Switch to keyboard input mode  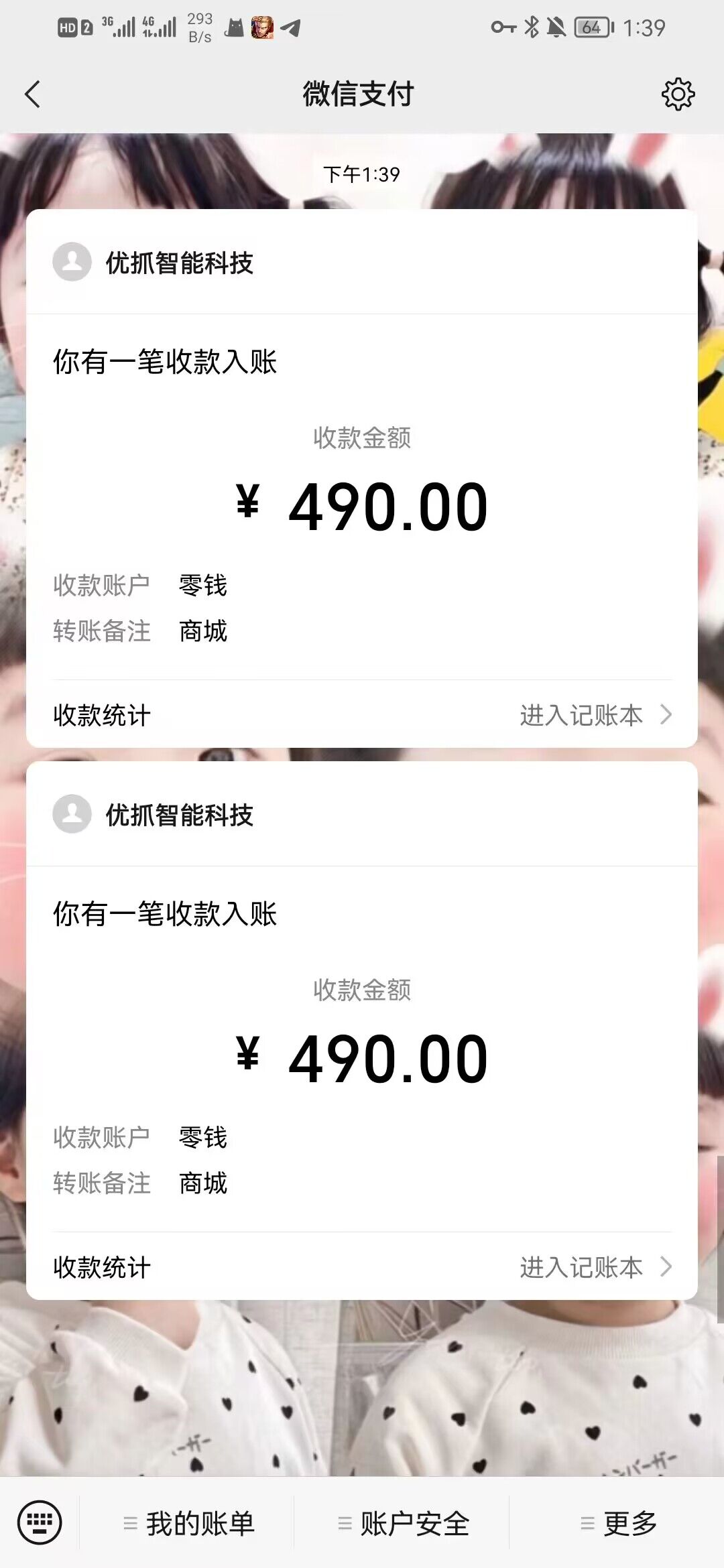[x=40, y=1522]
